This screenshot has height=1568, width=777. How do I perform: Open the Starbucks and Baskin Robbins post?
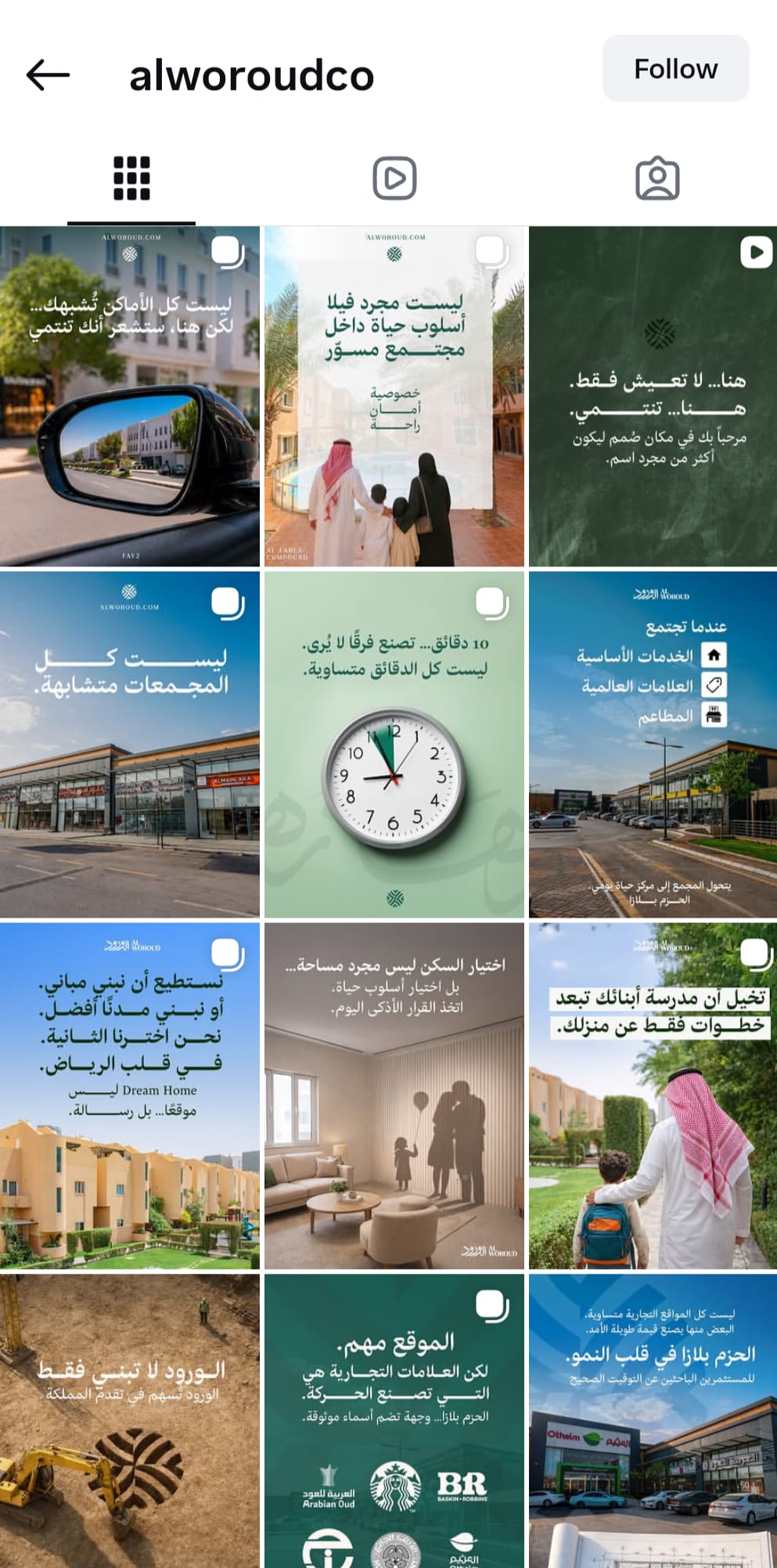[394, 1421]
